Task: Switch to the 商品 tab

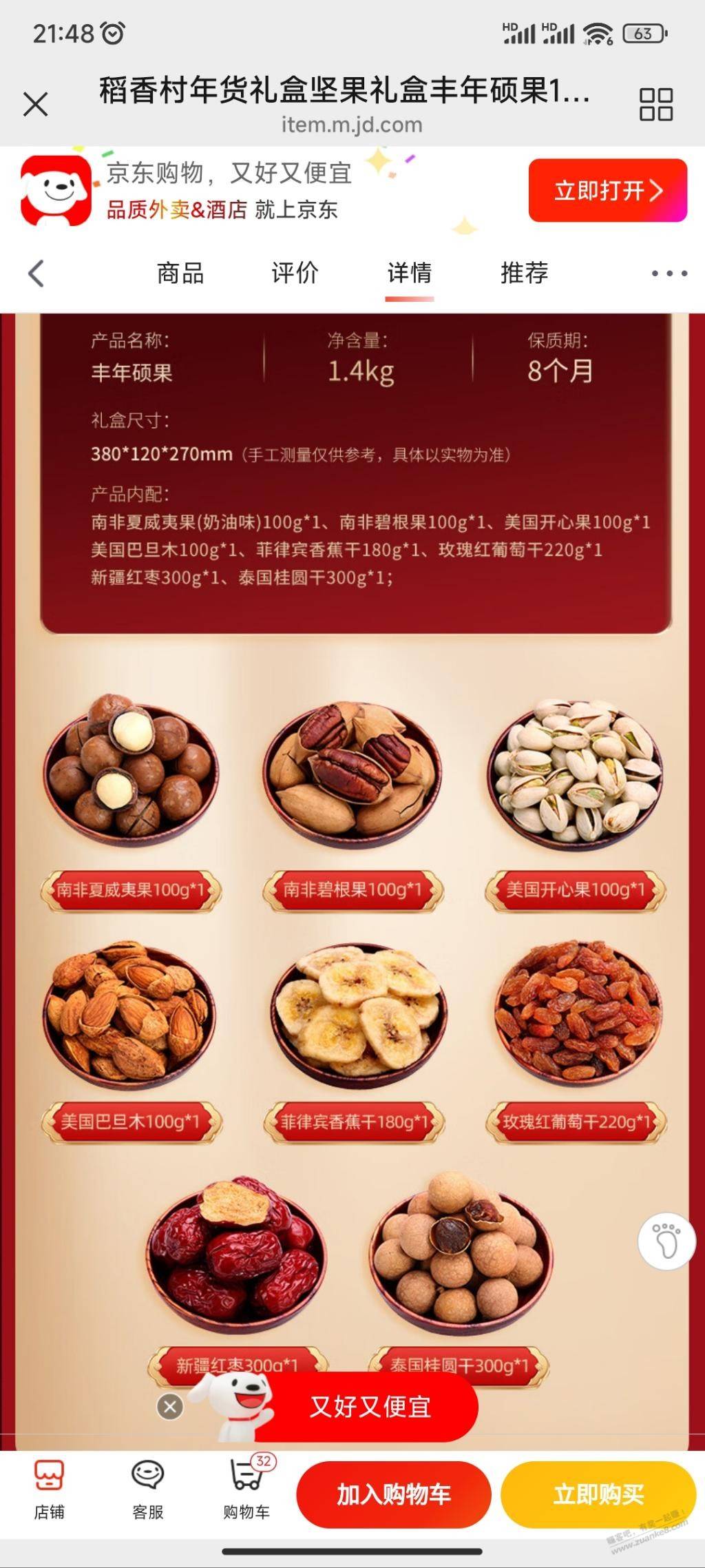Action: point(180,274)
